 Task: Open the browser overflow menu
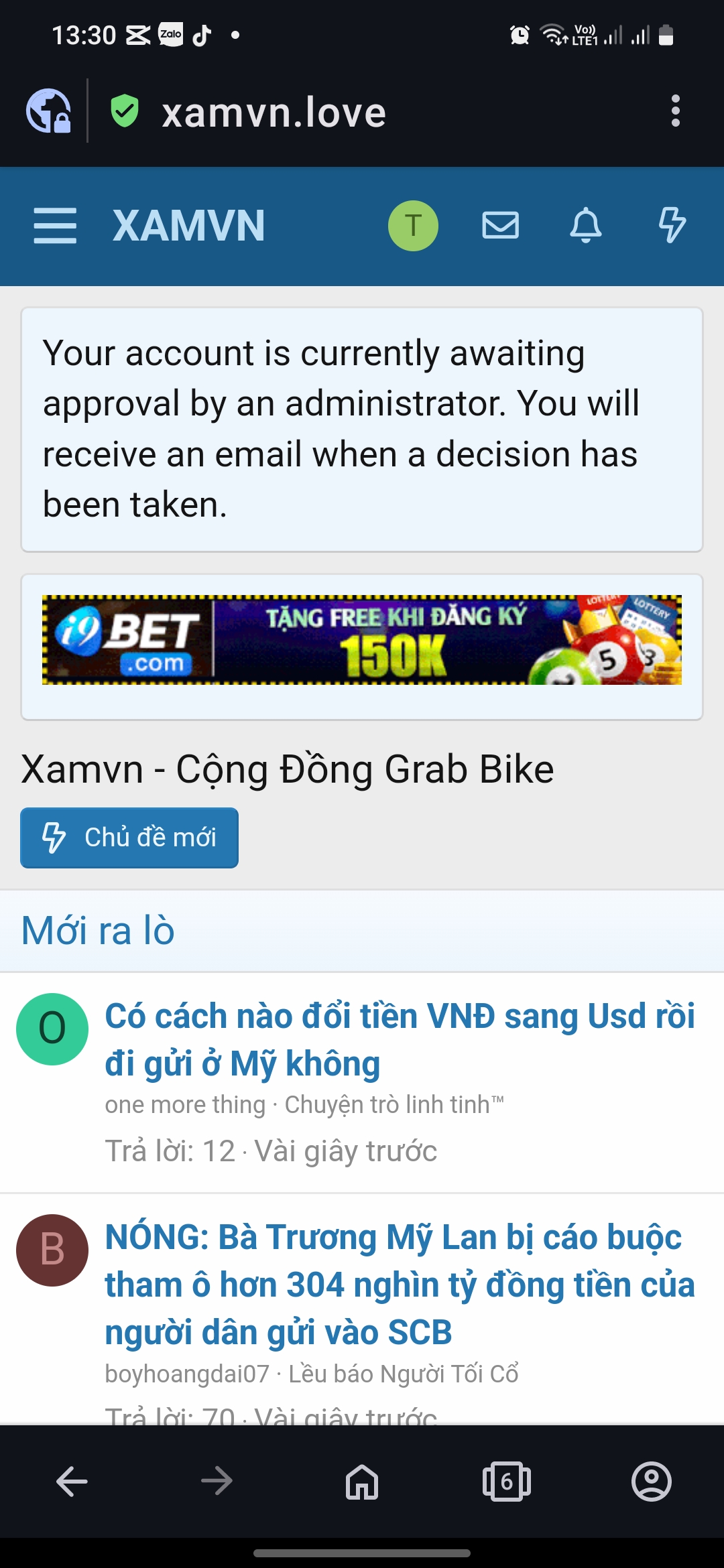tap(675, 111)
